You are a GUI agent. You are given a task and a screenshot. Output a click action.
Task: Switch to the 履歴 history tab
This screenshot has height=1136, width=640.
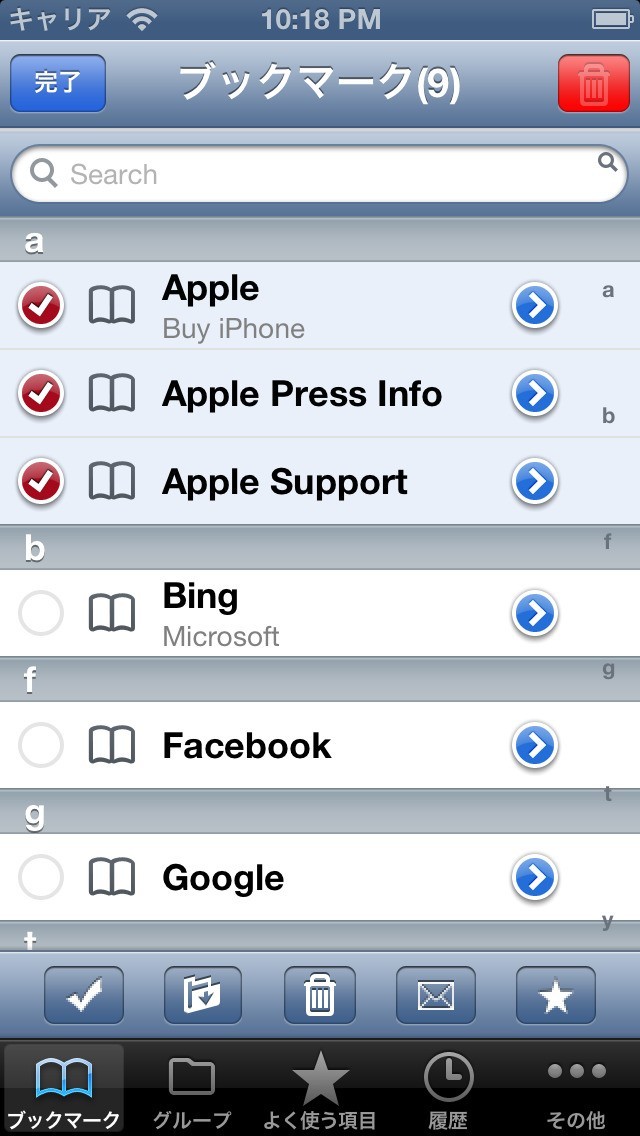[448, 1090]
